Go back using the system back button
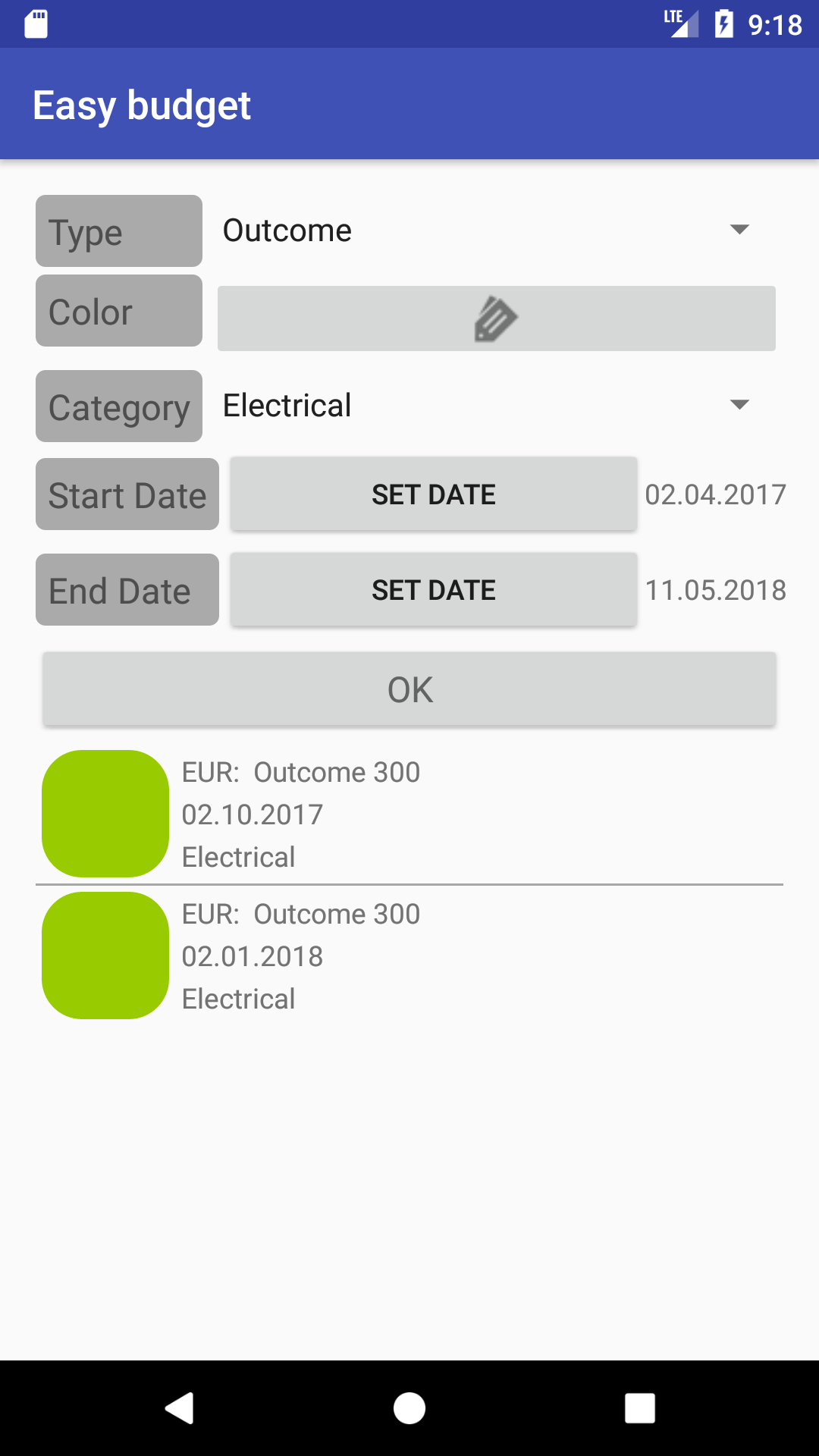Image resolution: width=819 pixels, height=1456 pixels. coord(180,1408)
